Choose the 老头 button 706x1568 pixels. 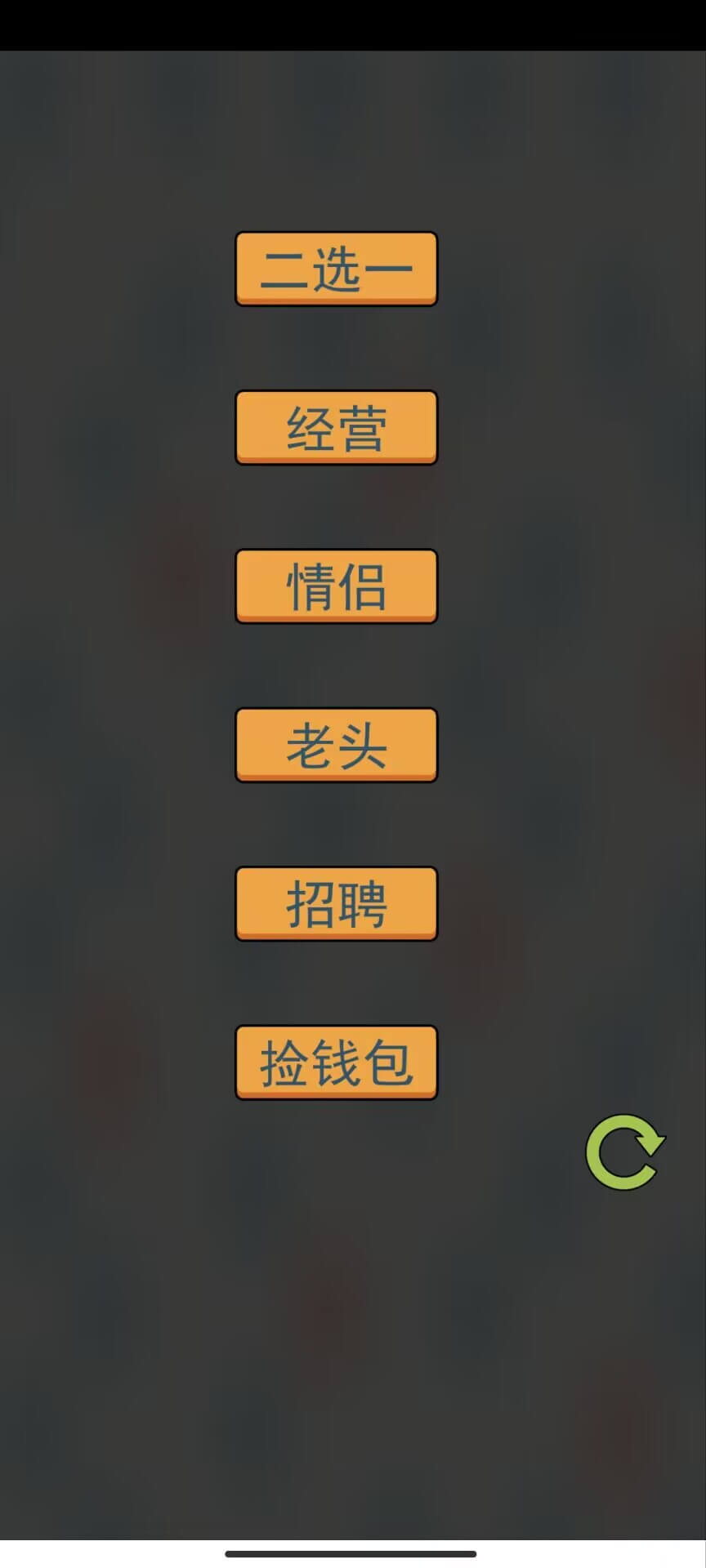tap(336, 745)
